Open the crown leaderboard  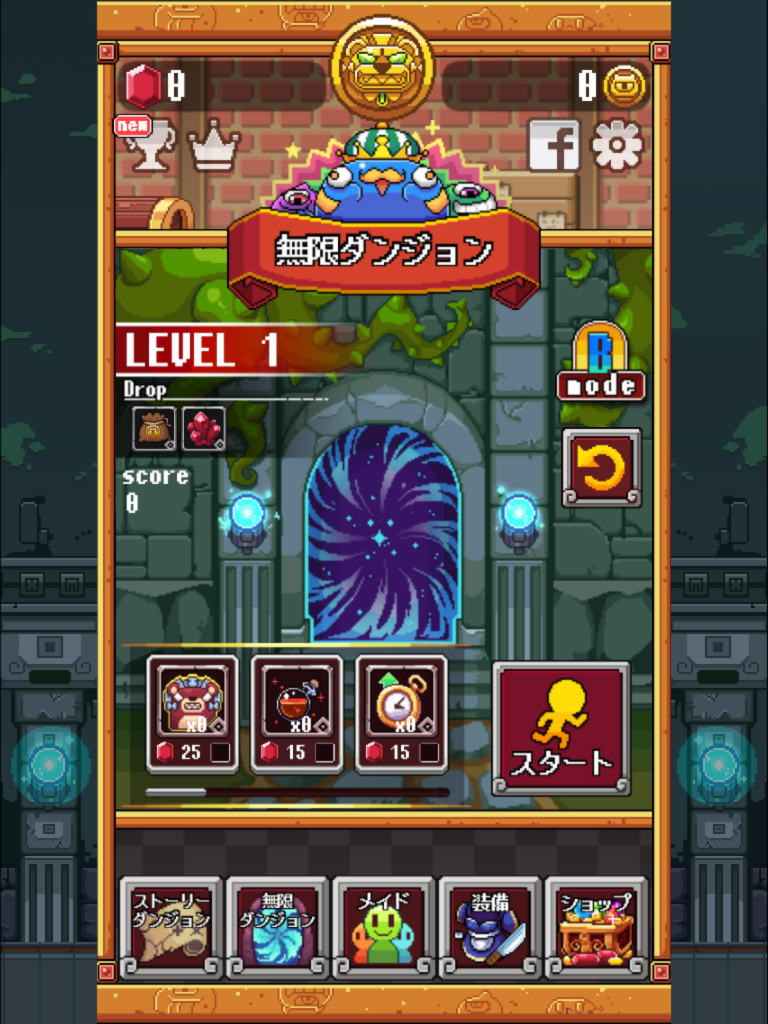pos(214,148)
